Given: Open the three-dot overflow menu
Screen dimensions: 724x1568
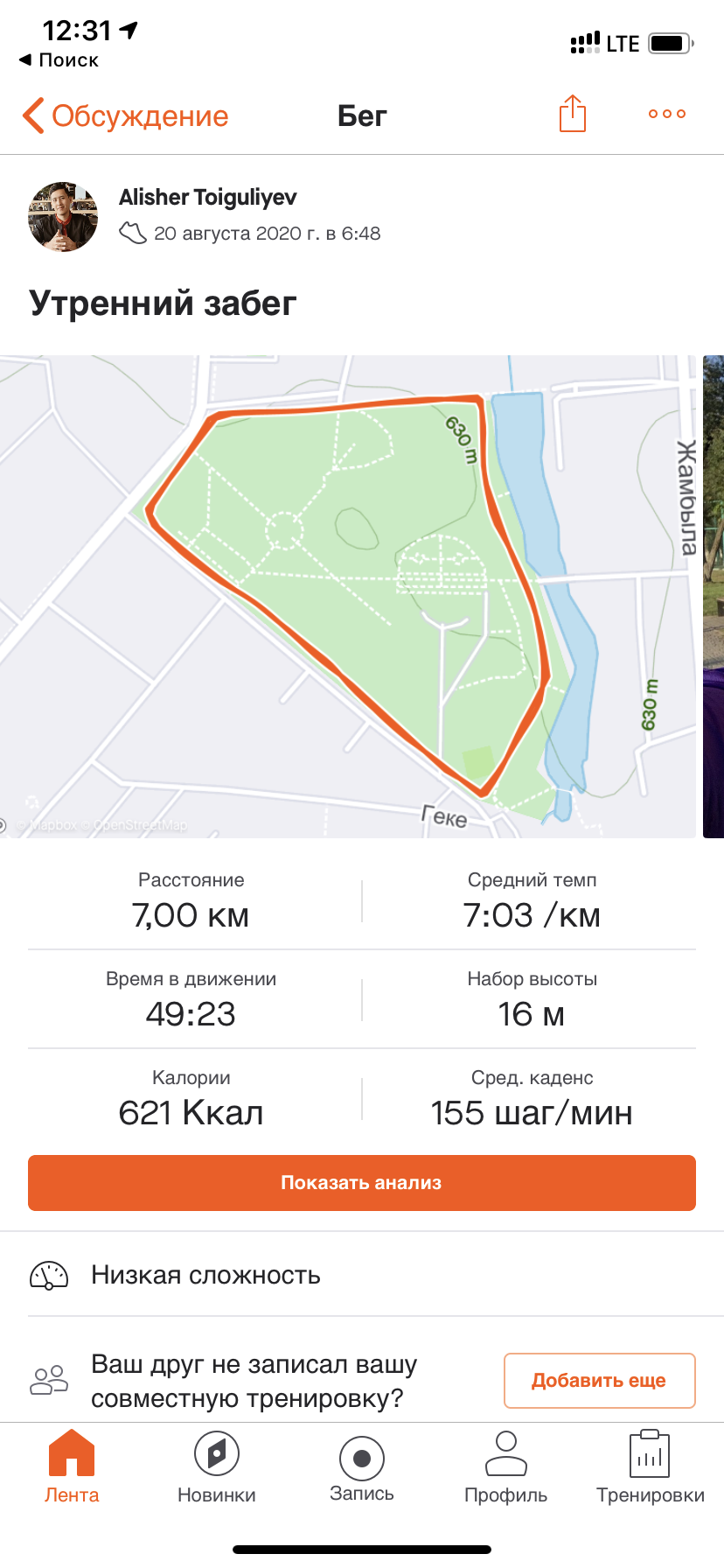Looking at the screenshot, I should tap(666, 114).
